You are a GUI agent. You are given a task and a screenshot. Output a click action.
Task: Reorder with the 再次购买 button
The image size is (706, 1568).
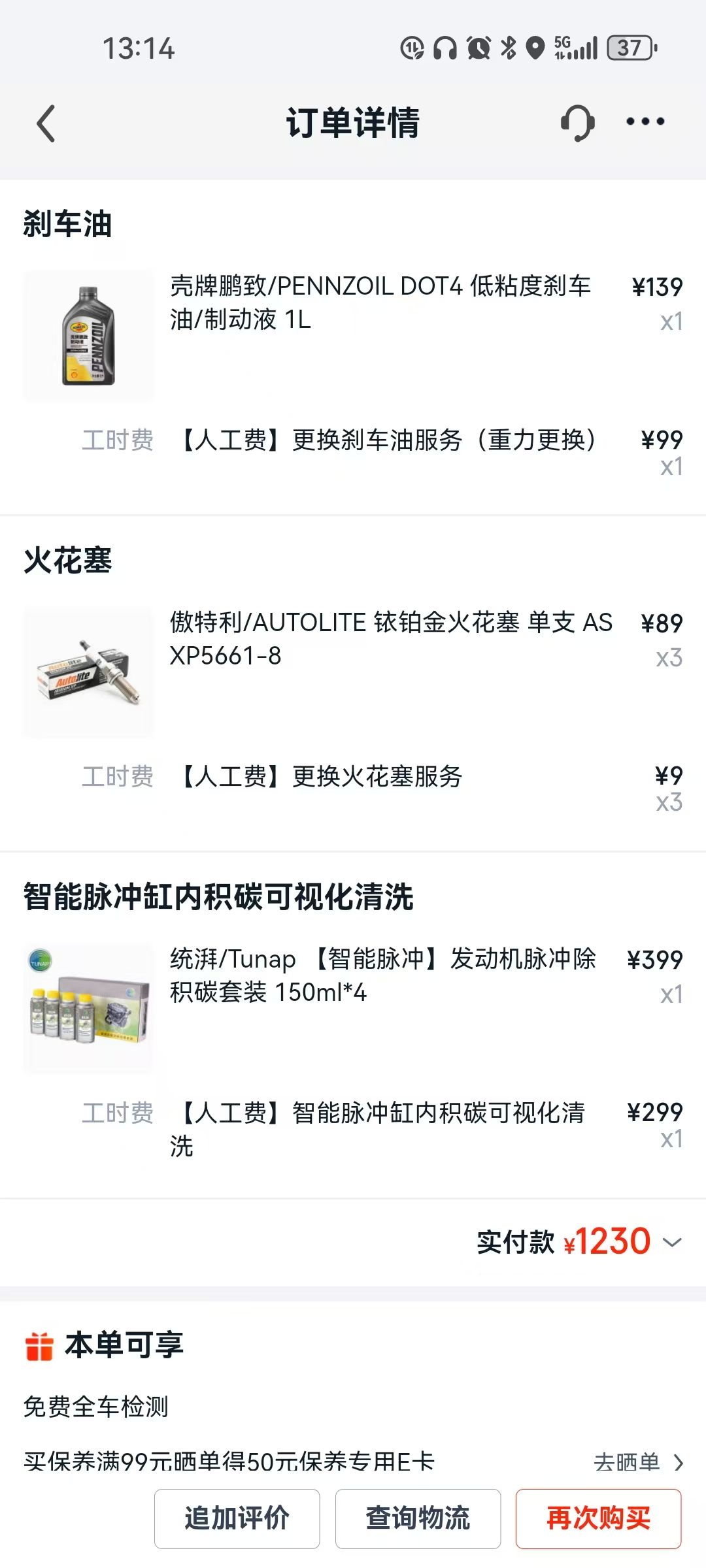coord(598,1518)
